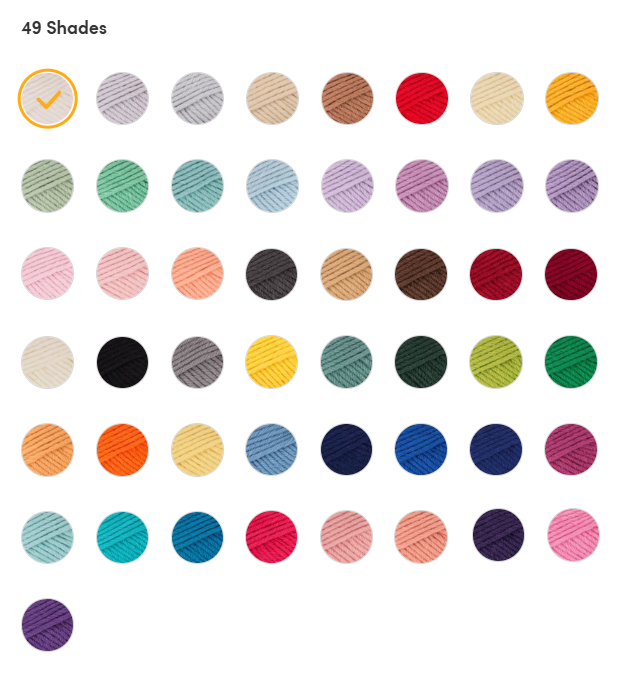Tap the selected cream swatch with checkmark
The height and width of the screenshot is (683, 630).
(47, 99)
